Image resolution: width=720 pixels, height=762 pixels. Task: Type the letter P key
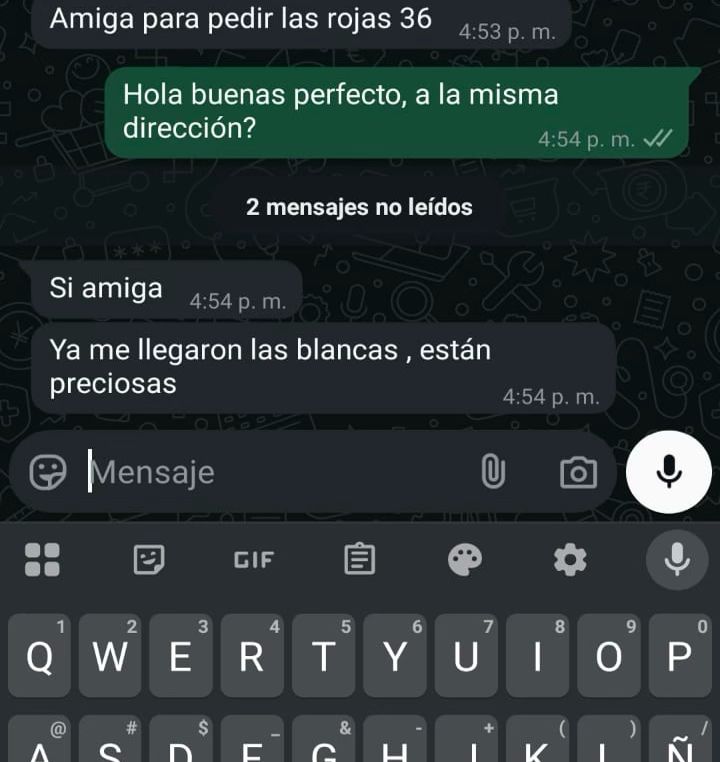click(679, 656)
